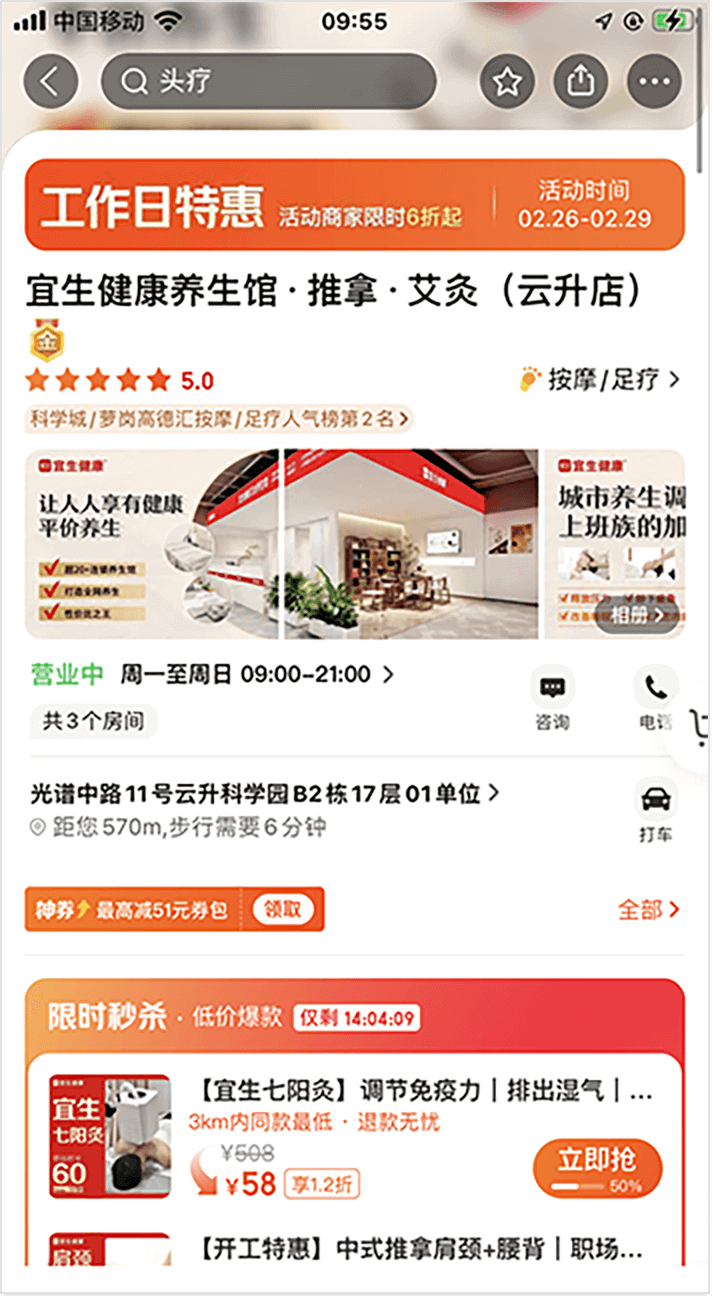Open the three-dot overflow menu

click(x=653, y=82)
